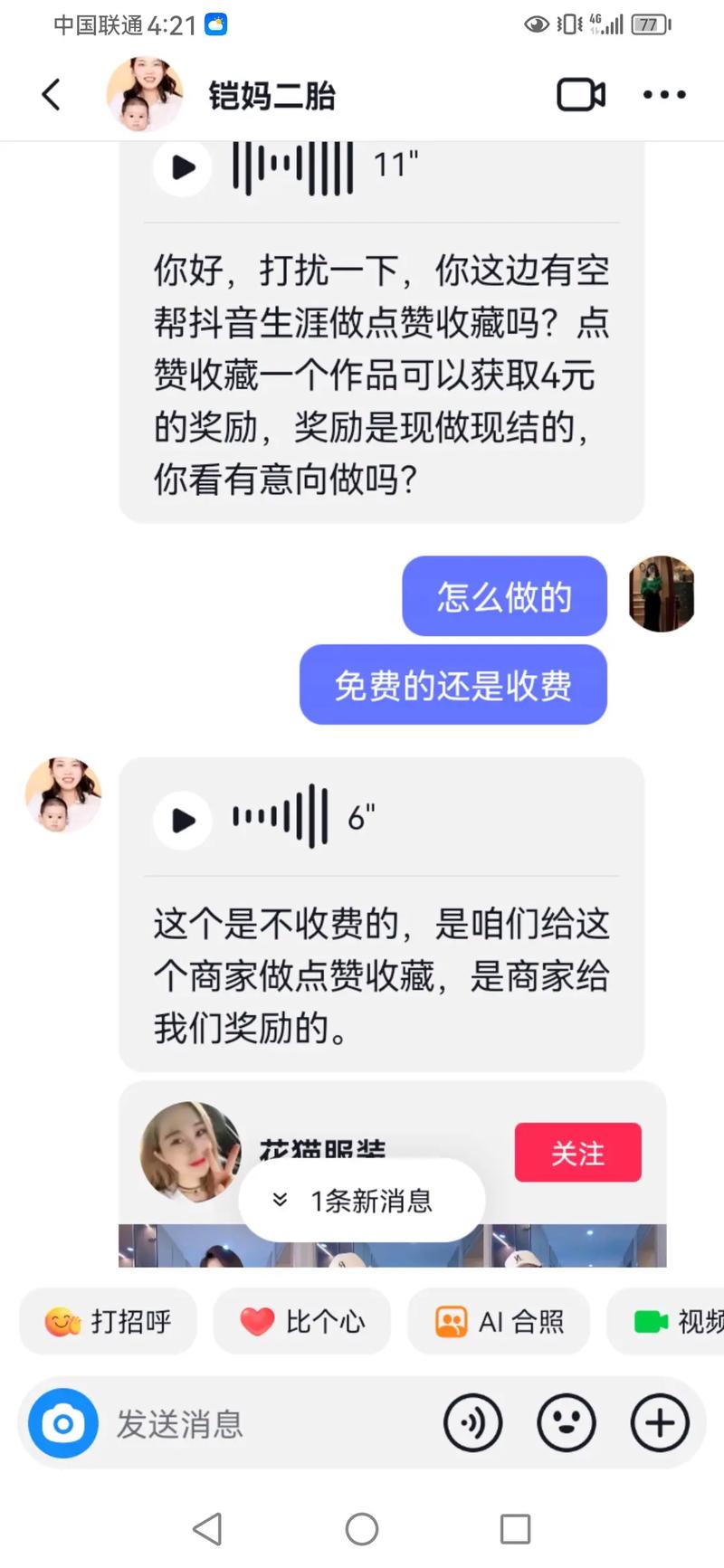This screenshot has width=724, height=1568.
Task: Send a 打招呼 greeting
Action: 109,1322
